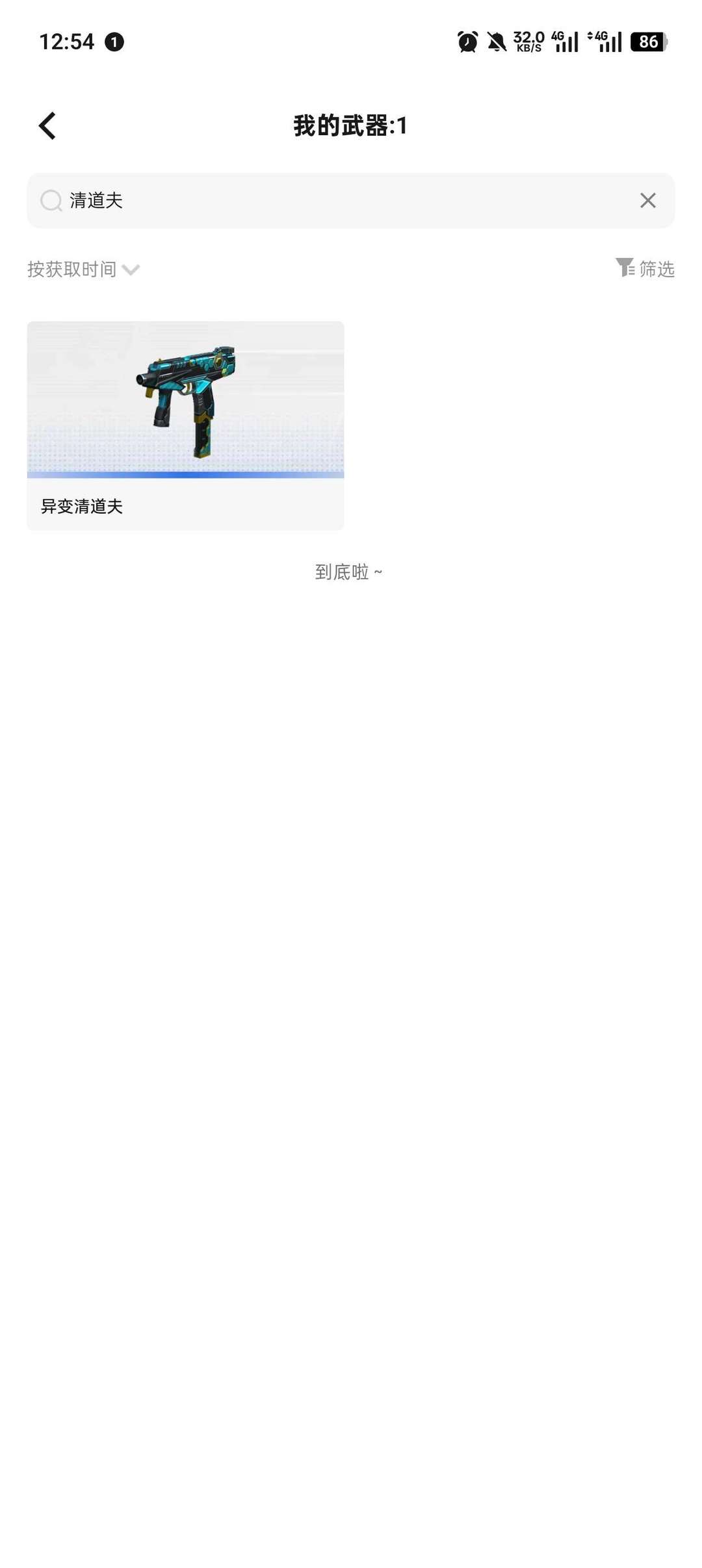Open the 异变清道夫 weapon card
The image size is (702, 1568).
coord(185,425)
